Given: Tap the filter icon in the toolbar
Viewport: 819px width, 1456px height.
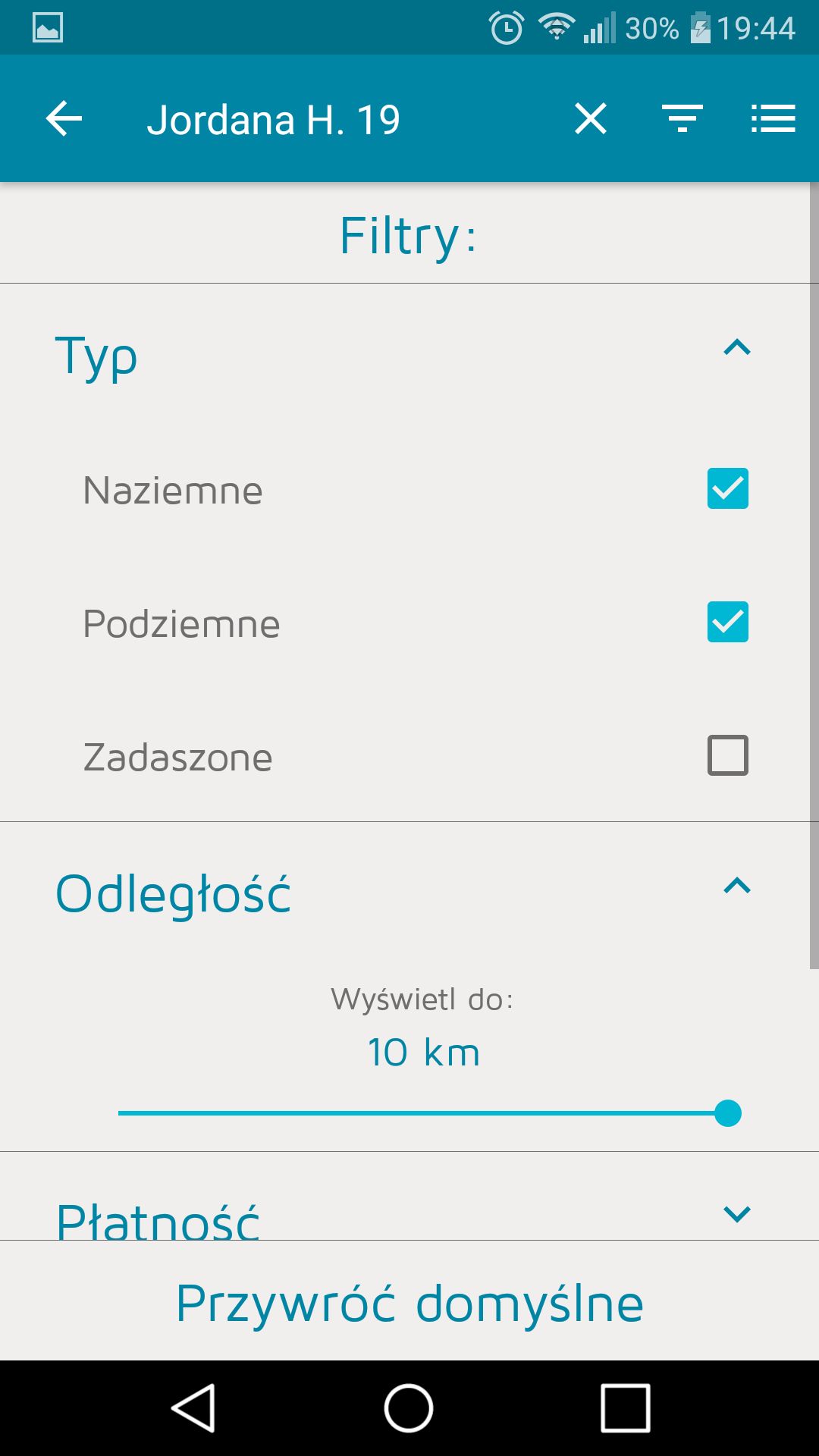Looking at the screenshot, I should coord(682,119).
